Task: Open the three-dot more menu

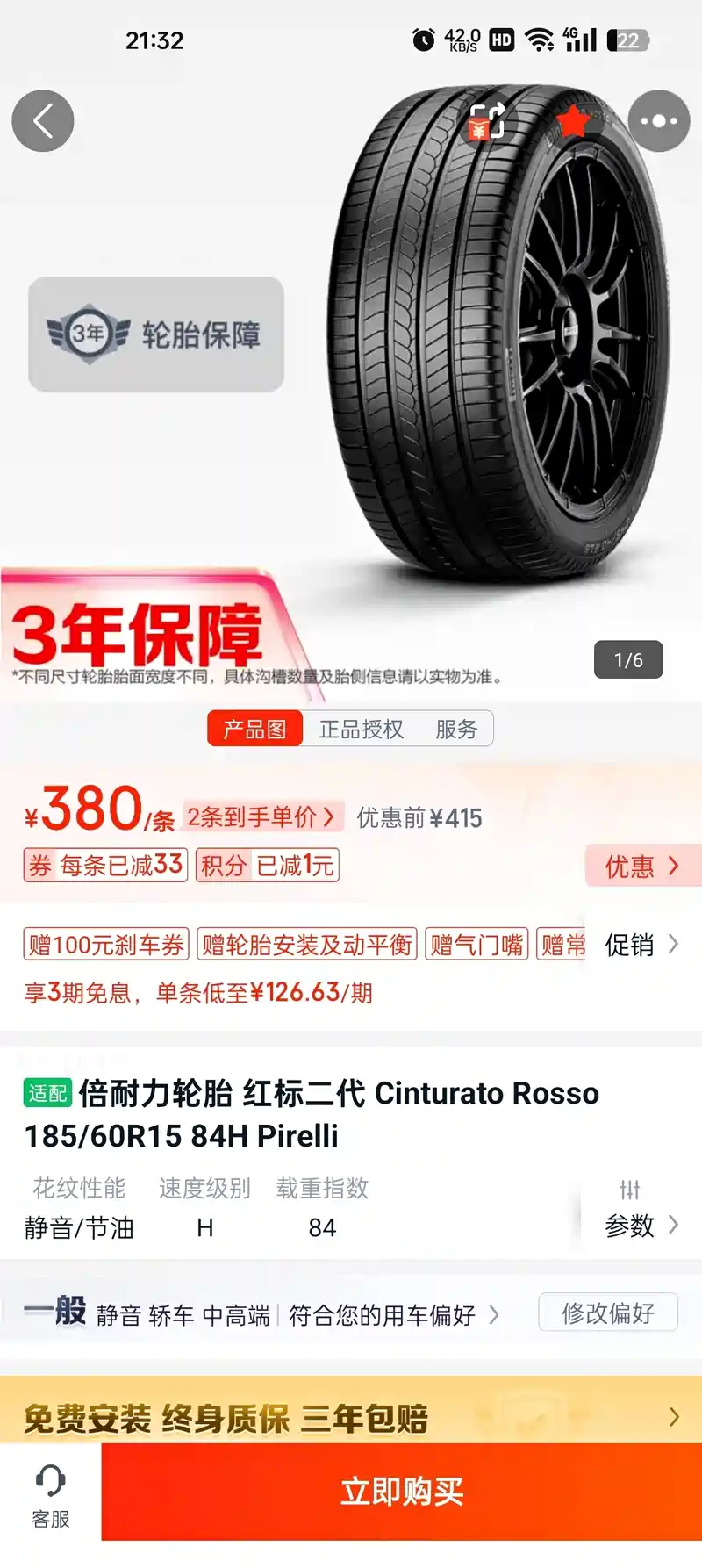Action: pyautogui.click(x=658, y=121)
